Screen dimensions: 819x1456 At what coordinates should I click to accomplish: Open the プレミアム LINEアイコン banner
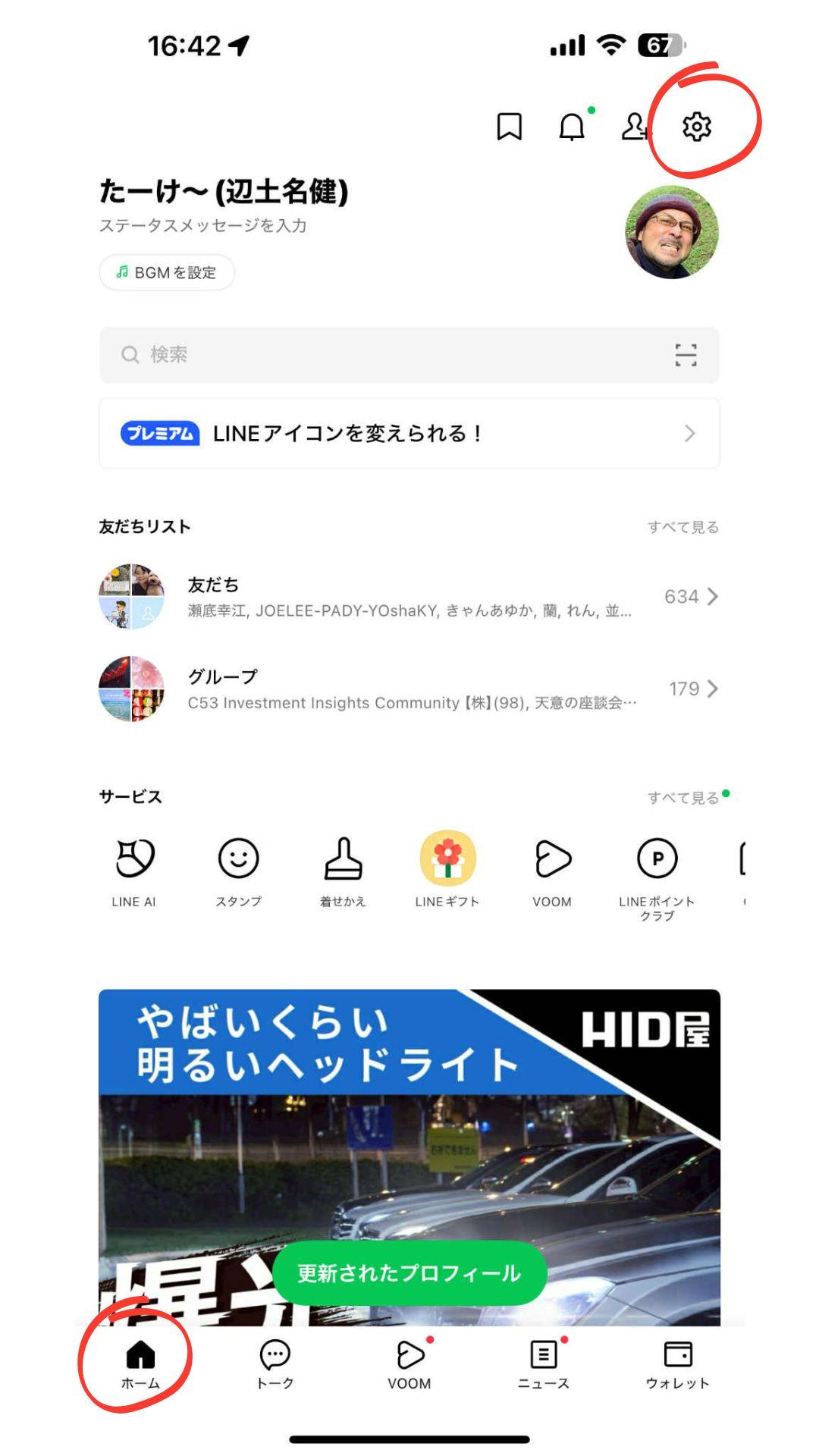tap(409, 434)
